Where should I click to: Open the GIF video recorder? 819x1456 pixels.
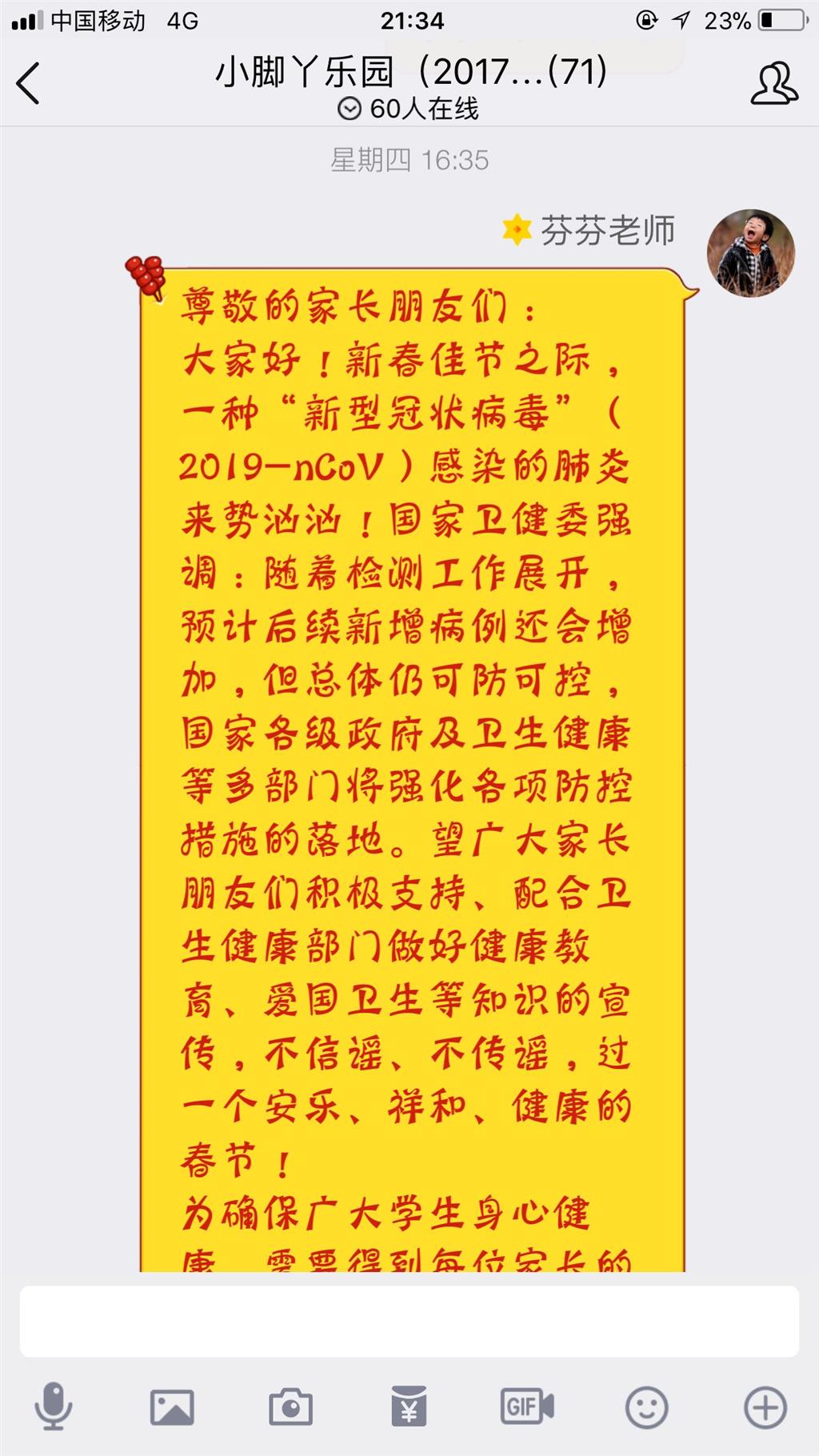pyautogui.click(x=527, y=1406)
